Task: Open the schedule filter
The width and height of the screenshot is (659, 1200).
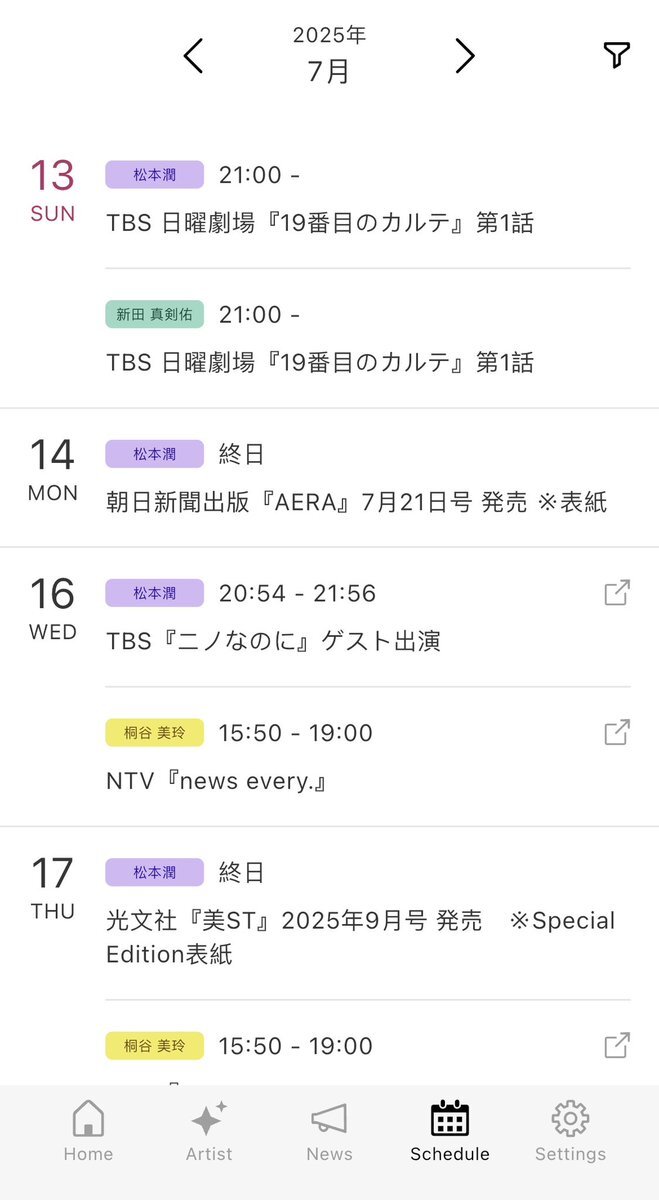Action: 617,56
